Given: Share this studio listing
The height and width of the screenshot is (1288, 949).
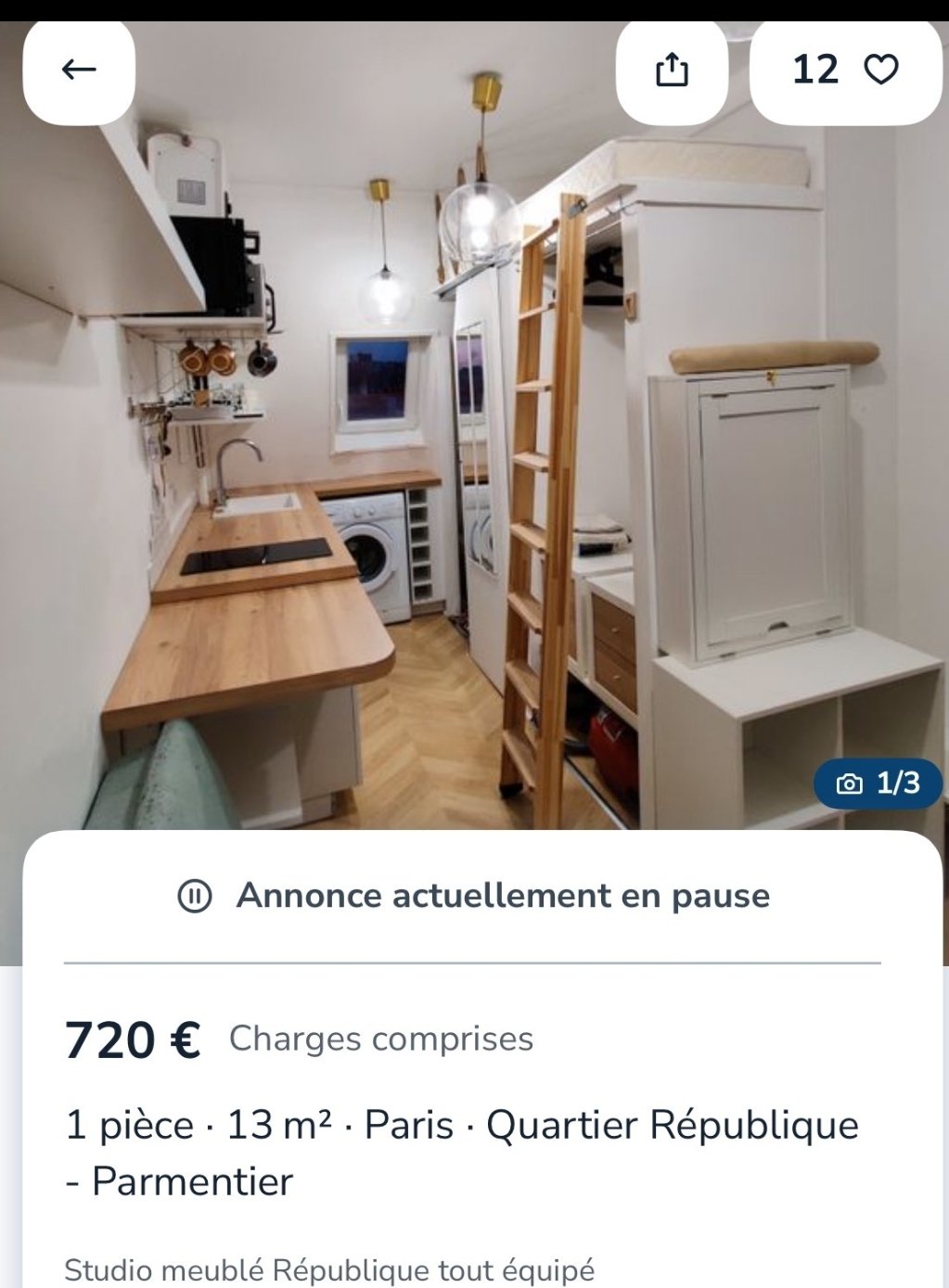Looking at the screenshot, I should click(672, 70).
